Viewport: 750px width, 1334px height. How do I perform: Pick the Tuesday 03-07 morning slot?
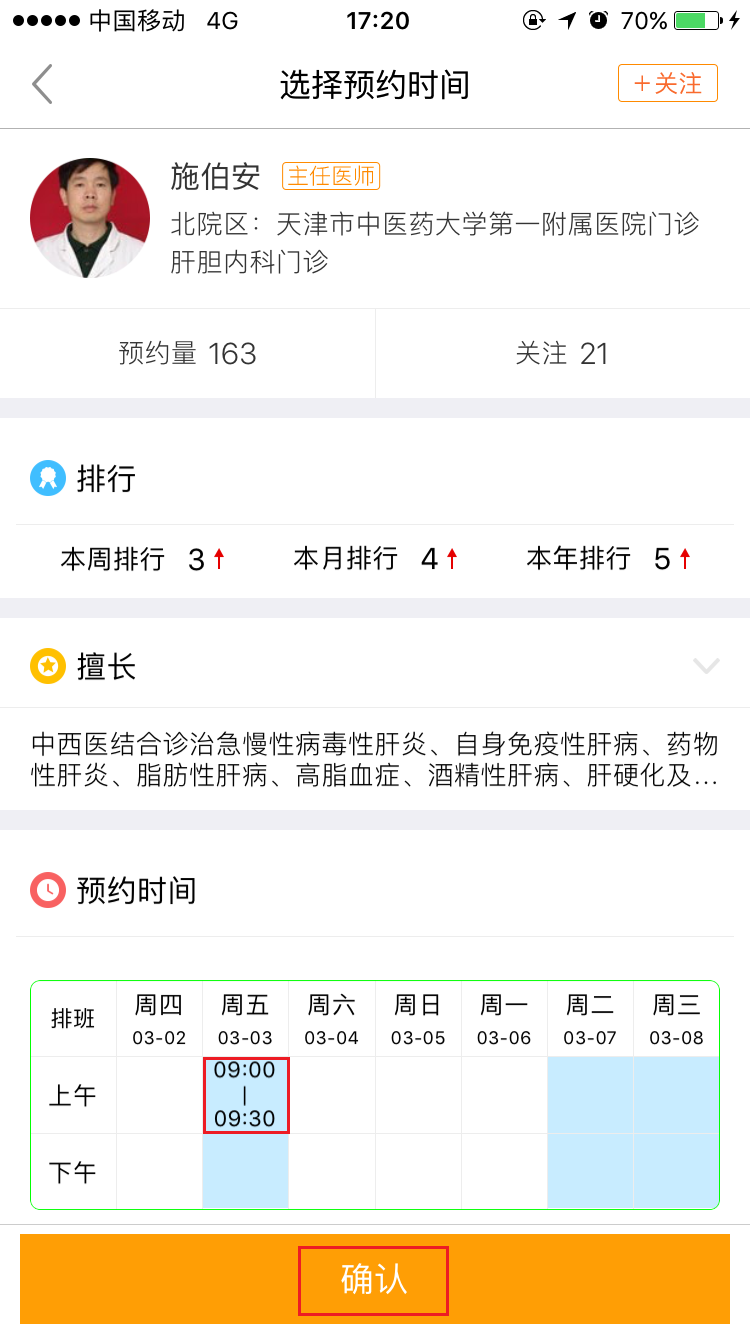pos(590,1095)
